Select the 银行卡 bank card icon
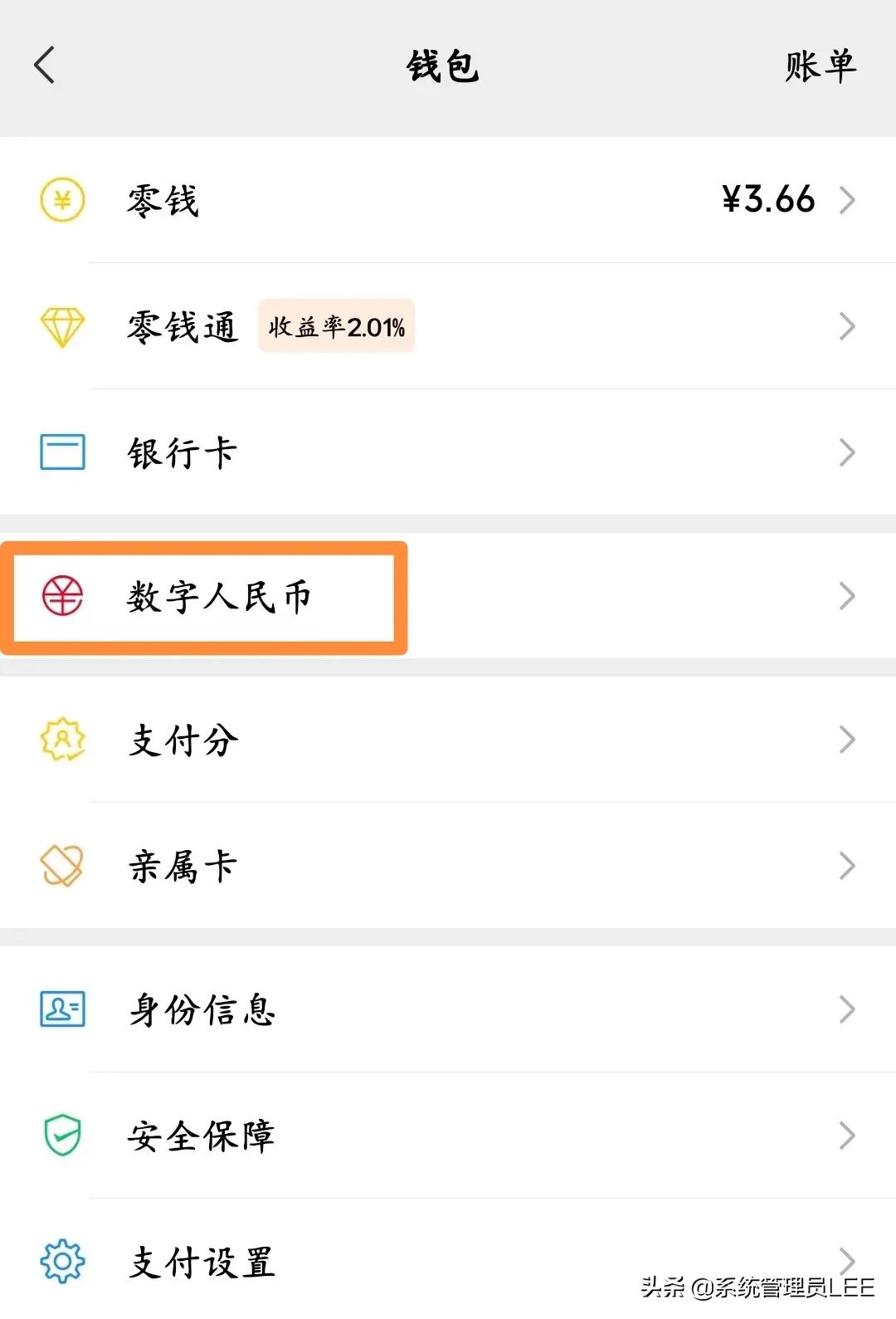 (x=61, y=452)
